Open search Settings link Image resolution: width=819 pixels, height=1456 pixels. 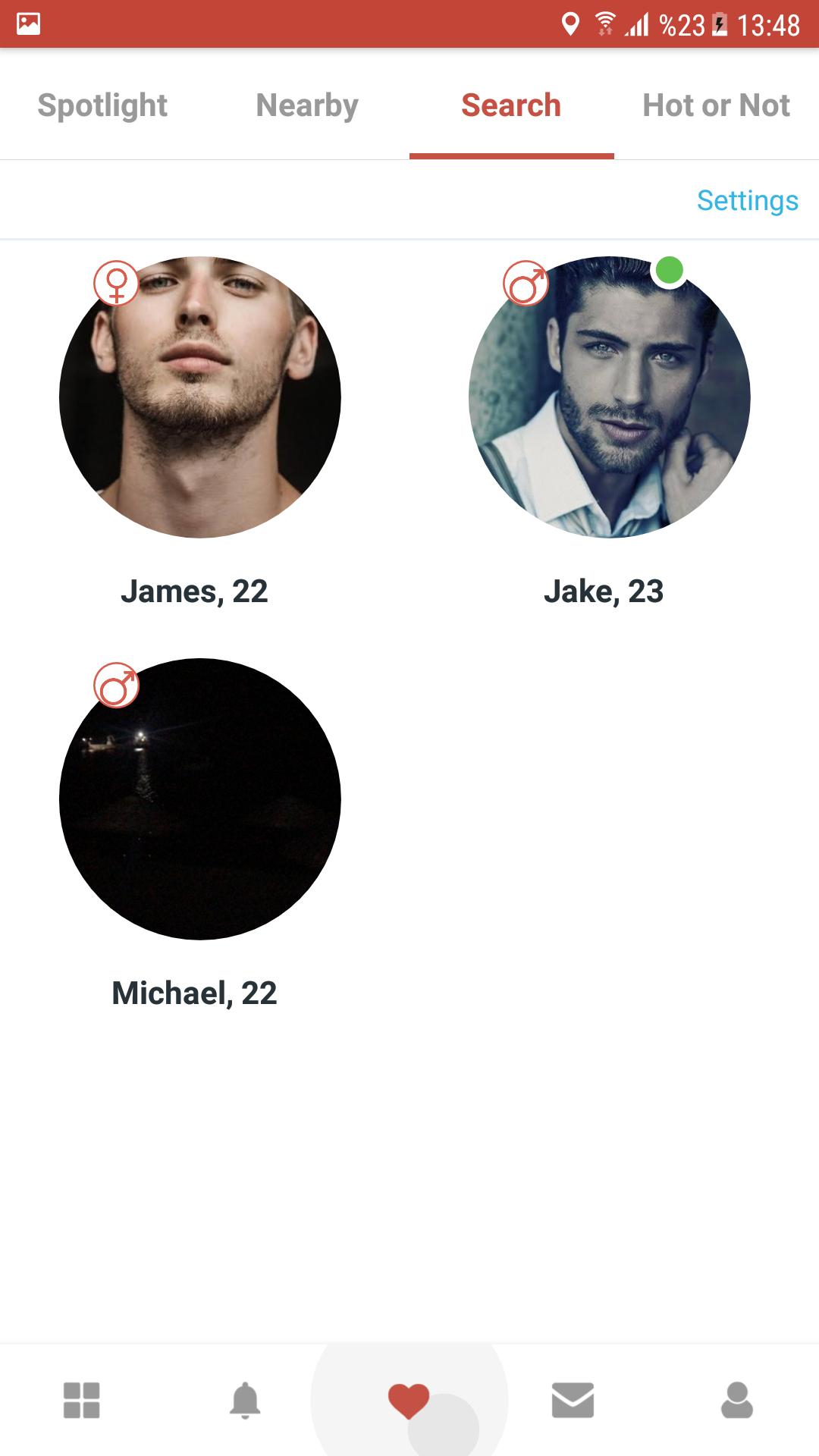click(x=747, y=200)
